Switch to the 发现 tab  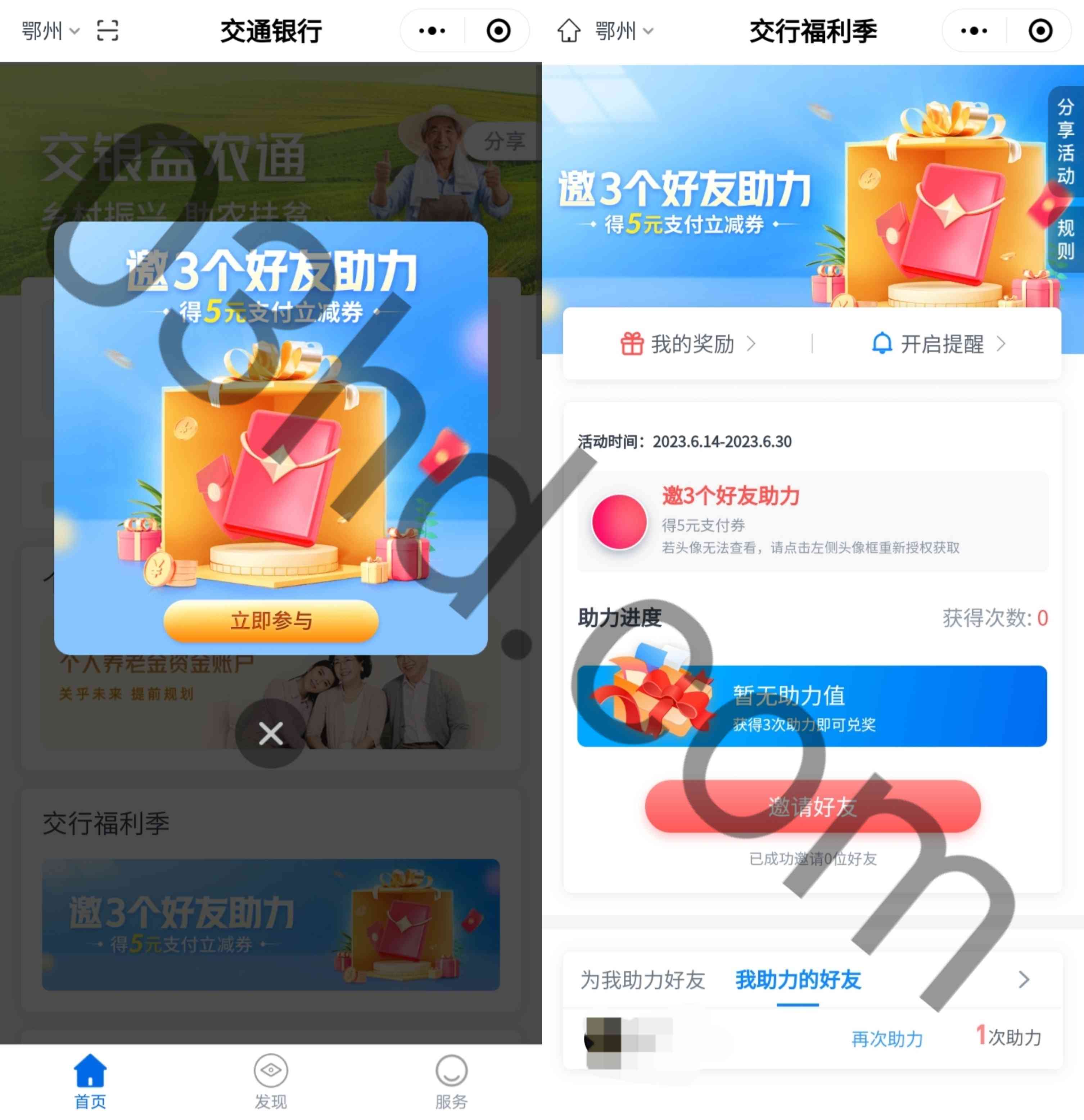270,1080
